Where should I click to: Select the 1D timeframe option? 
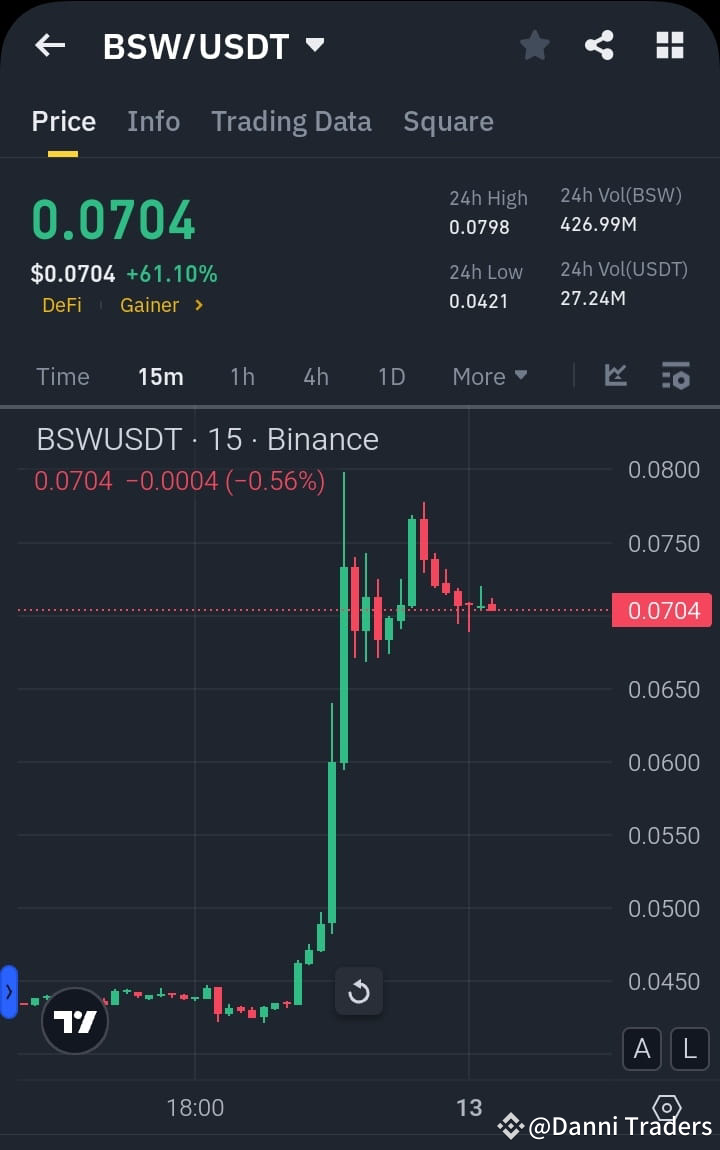pos(391,377)
